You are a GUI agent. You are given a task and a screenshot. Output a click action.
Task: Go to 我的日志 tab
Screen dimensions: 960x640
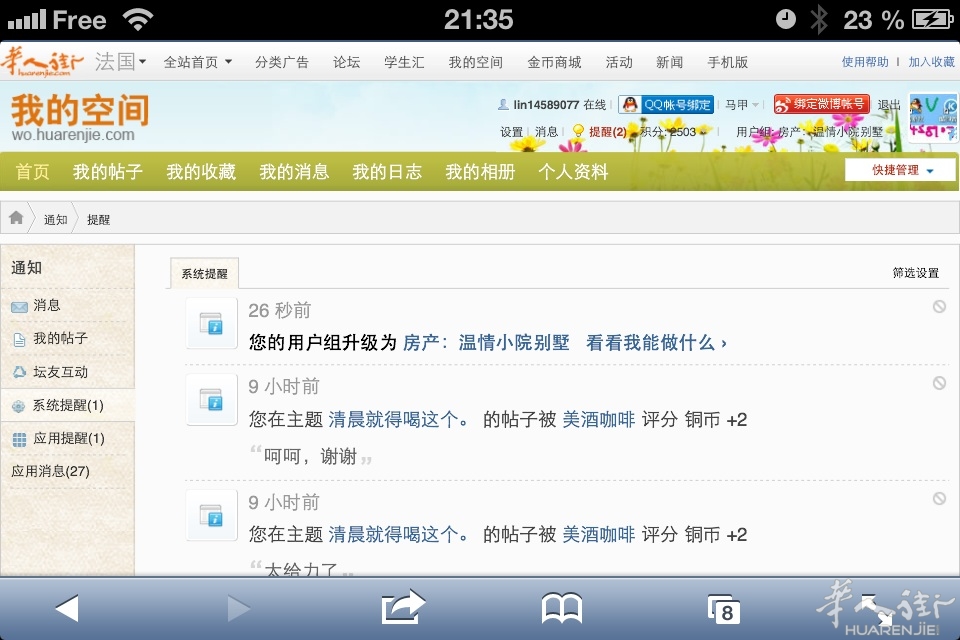coord(387,171)
